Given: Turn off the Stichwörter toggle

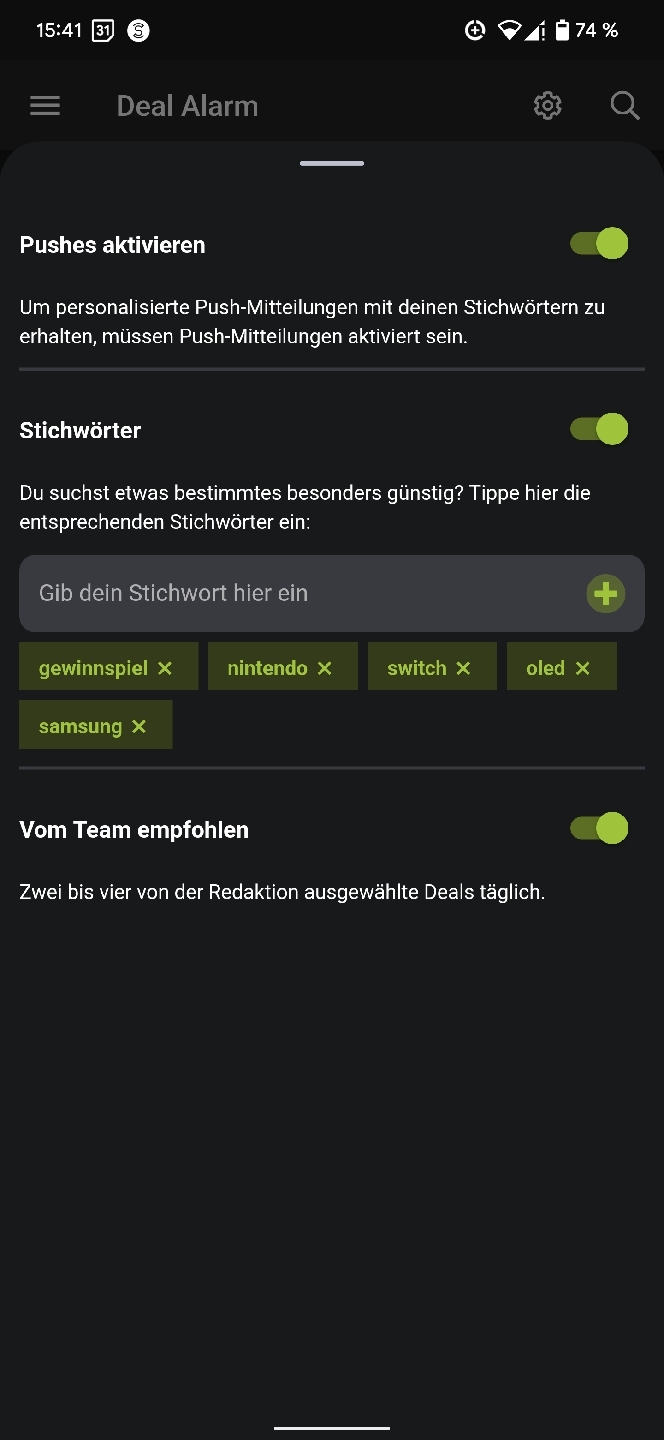Looking at the screenshot, I should pyautogui.click(x=599, y=429).
